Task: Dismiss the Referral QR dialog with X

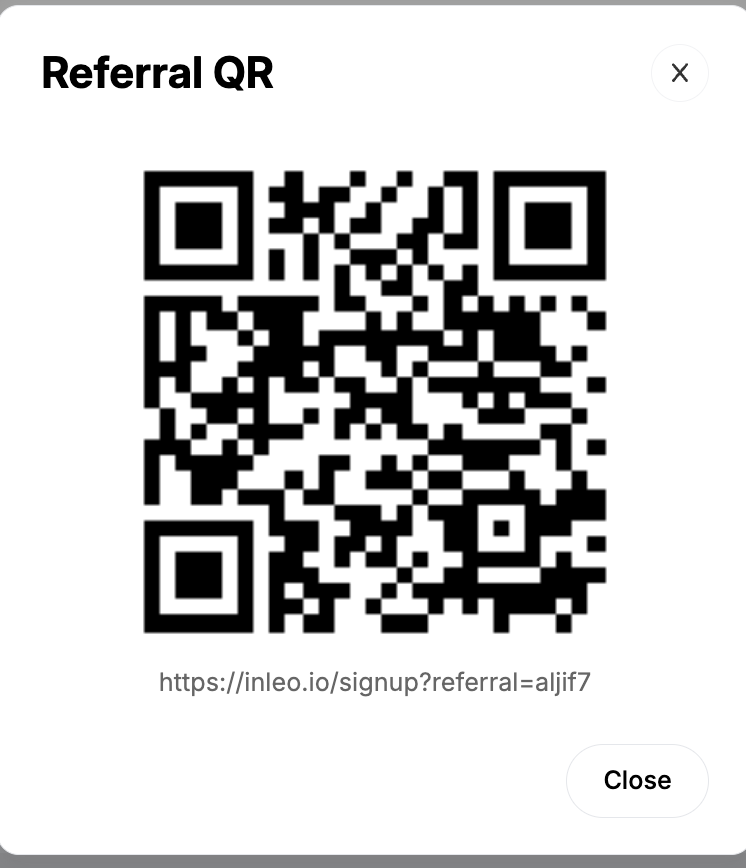Action: [680, 73]
